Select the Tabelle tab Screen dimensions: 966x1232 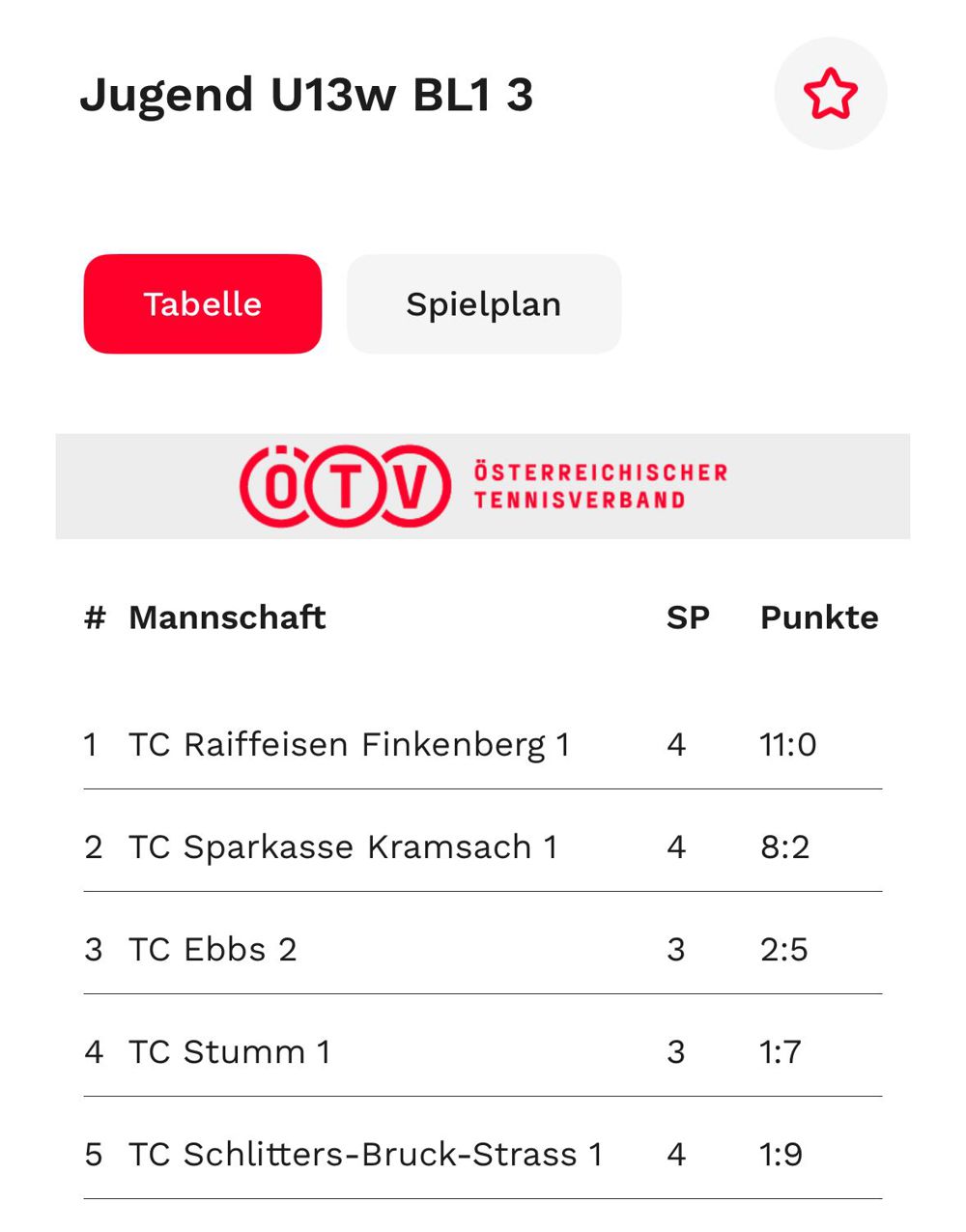click(x=203, y=303)
